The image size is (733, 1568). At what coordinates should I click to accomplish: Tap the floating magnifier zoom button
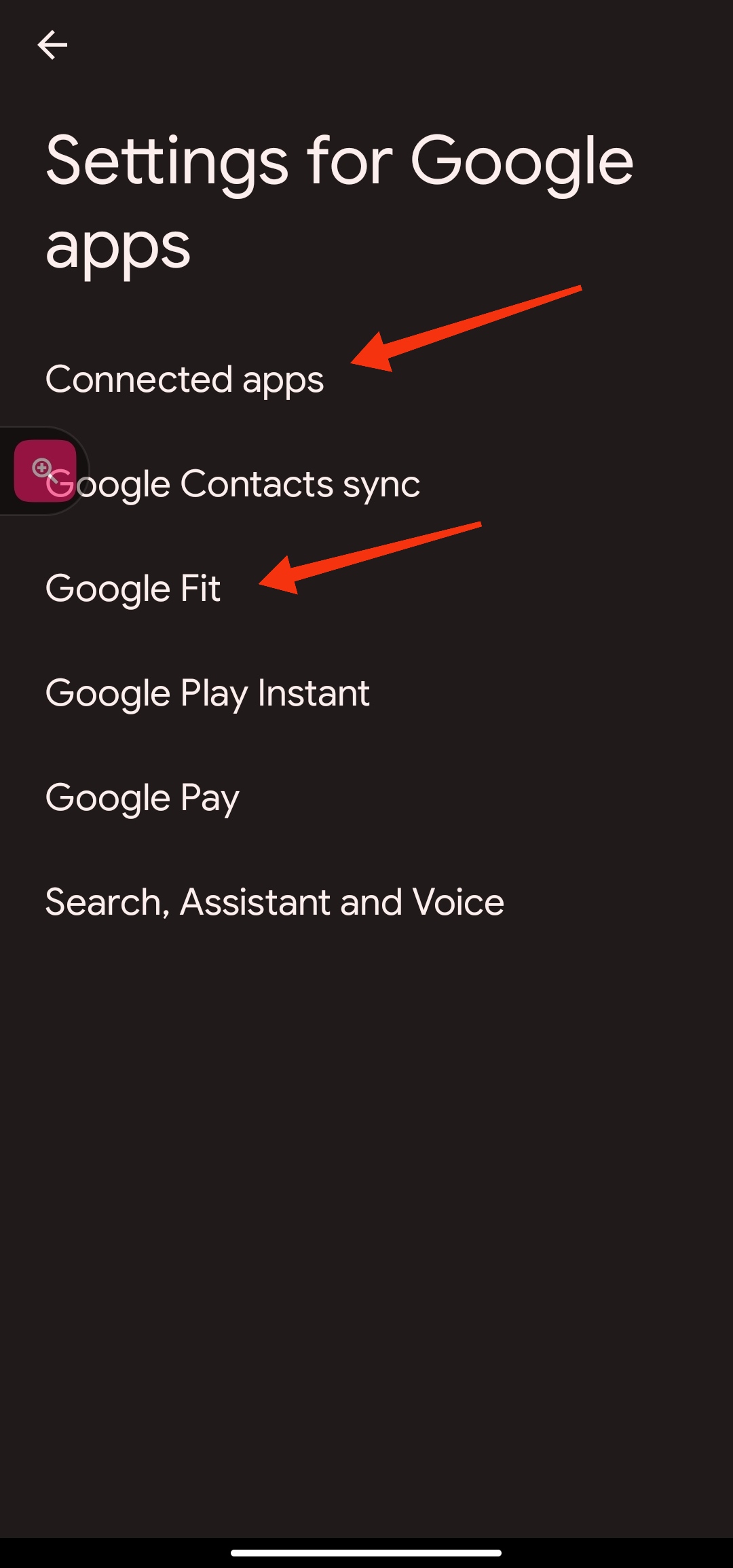tap(45, 471)
